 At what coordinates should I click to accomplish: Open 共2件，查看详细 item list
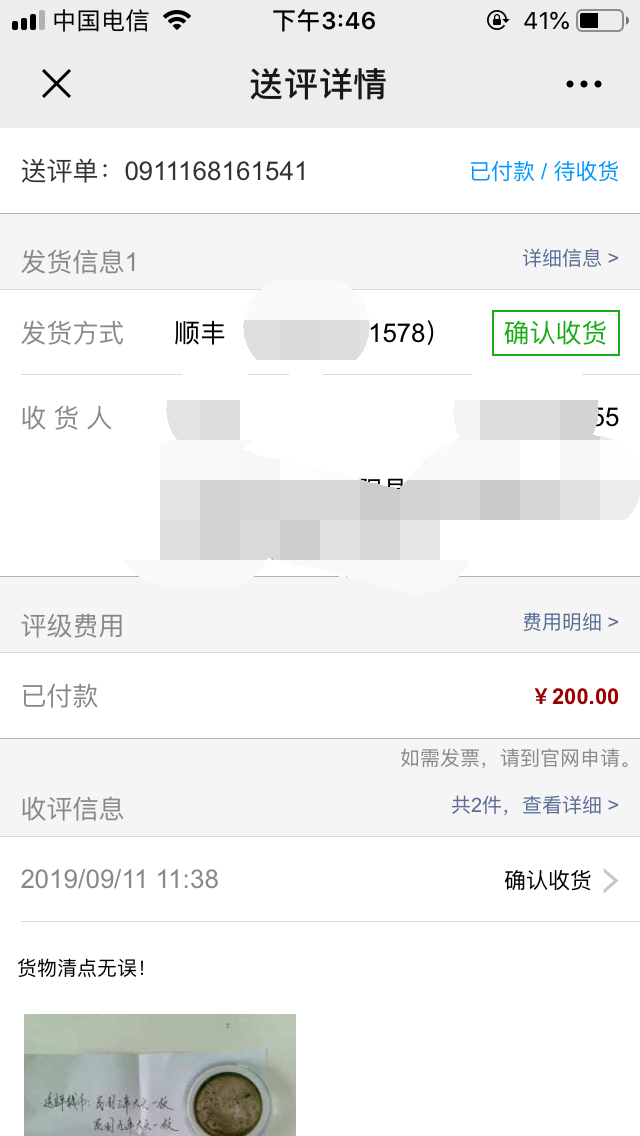point(534,805)
